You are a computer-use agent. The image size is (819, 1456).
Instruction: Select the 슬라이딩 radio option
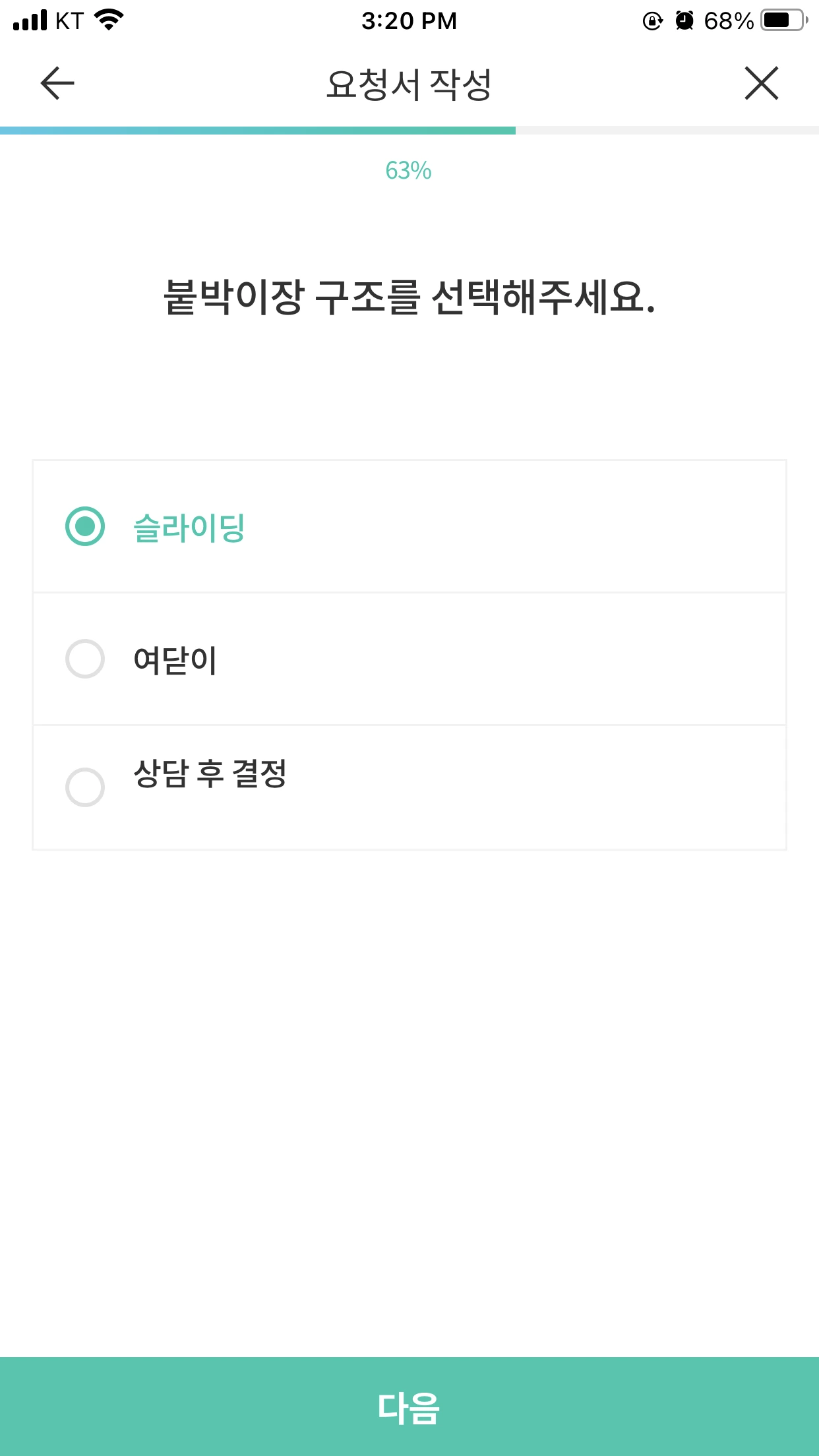pos(84,526)
